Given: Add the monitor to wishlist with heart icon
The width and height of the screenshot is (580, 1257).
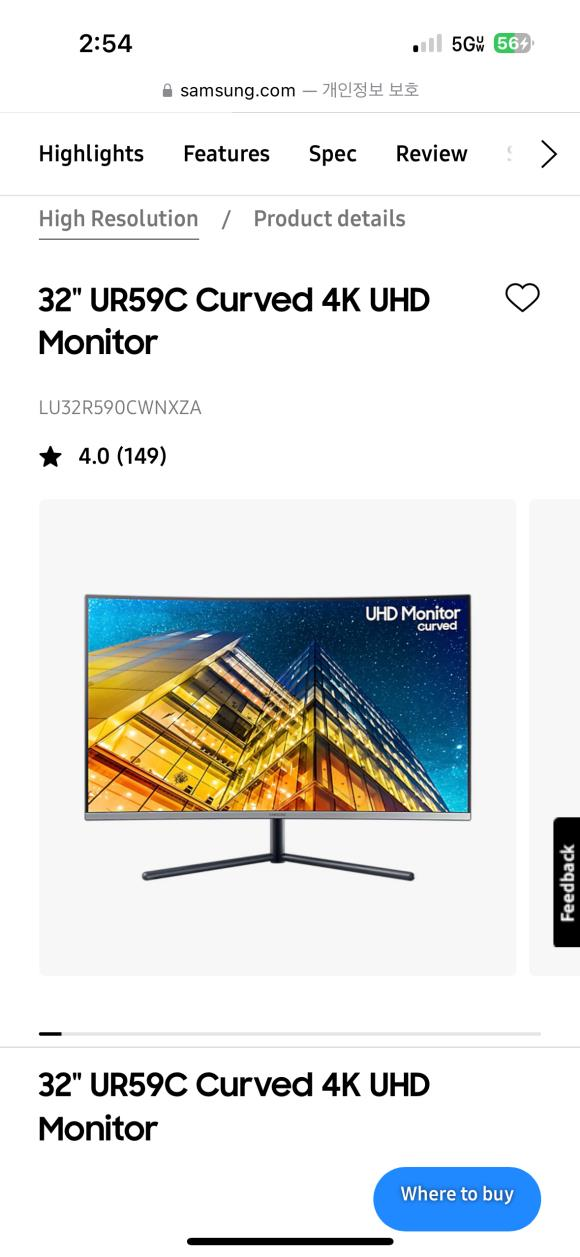Looking at the screenshot, I should coord(522,298).
